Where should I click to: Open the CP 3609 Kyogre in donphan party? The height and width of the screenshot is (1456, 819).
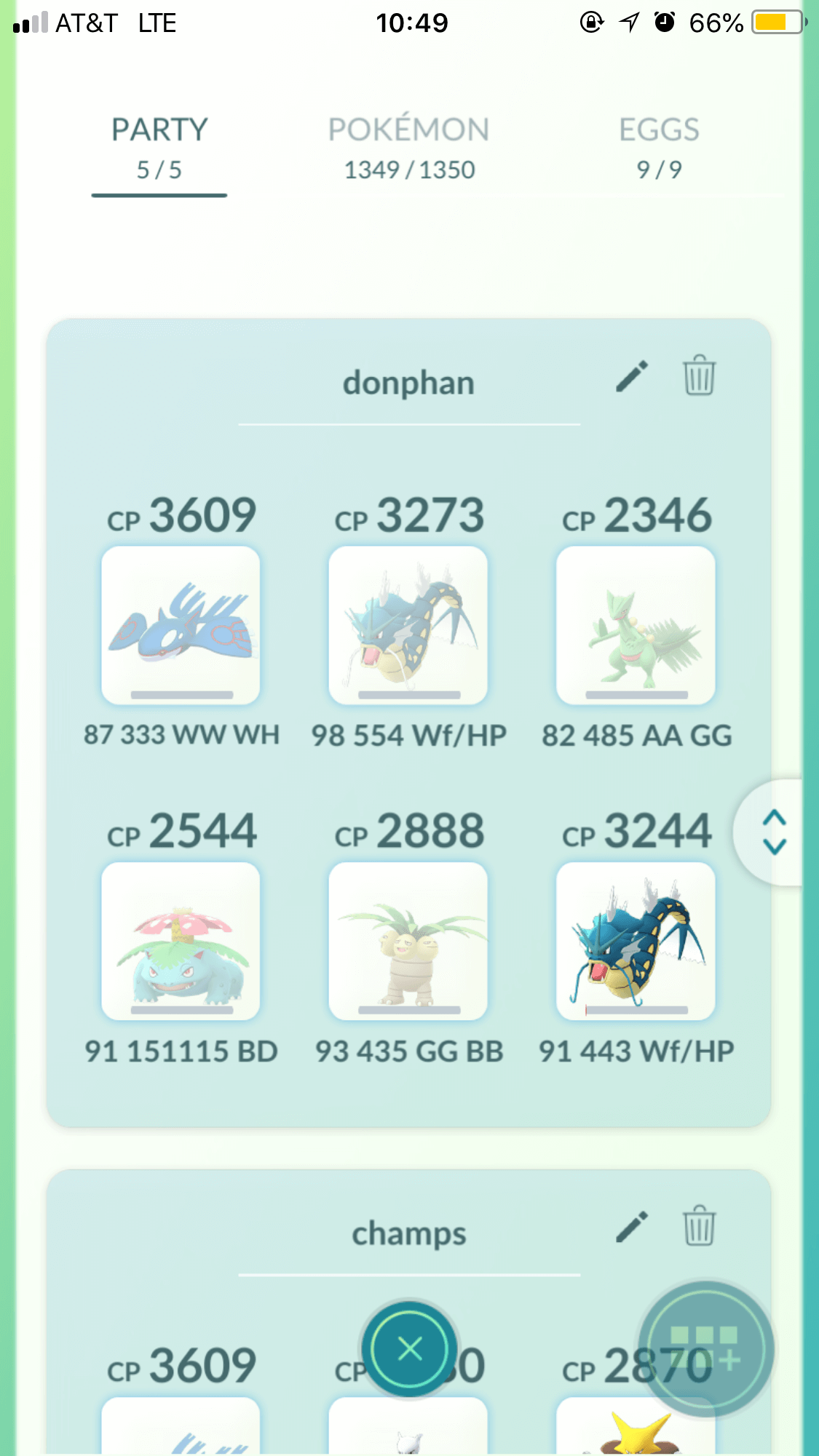point(181,626)
